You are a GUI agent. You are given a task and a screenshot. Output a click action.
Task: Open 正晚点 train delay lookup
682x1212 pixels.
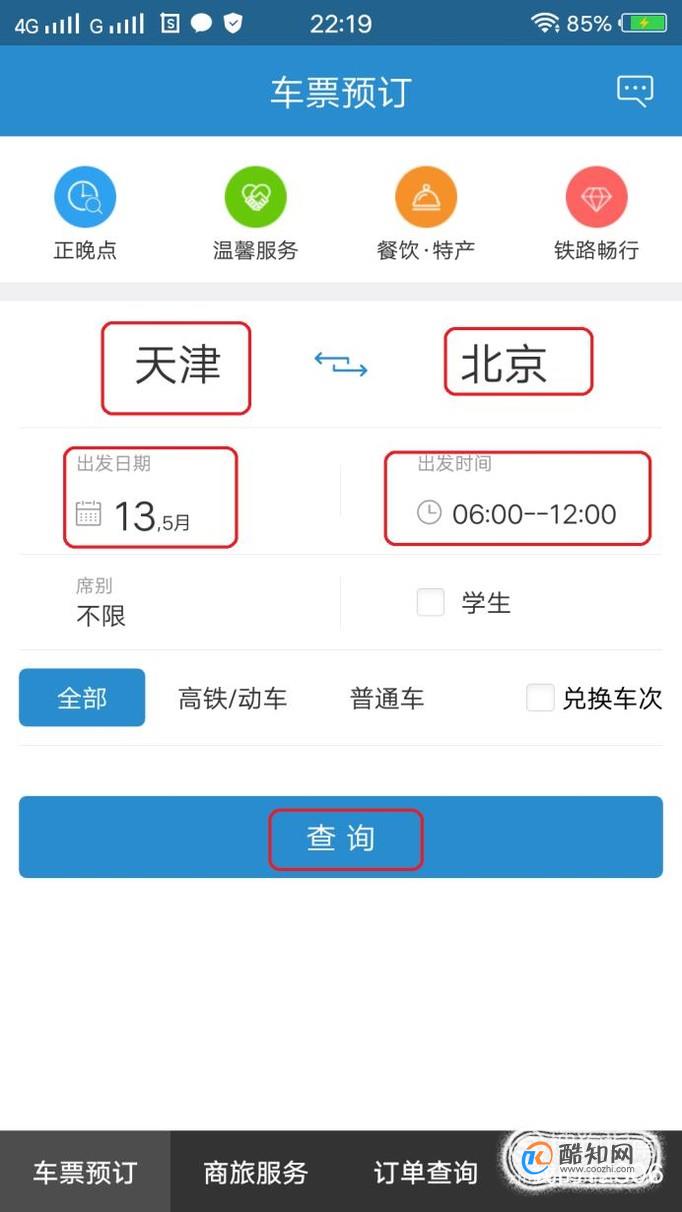point(85,214)
